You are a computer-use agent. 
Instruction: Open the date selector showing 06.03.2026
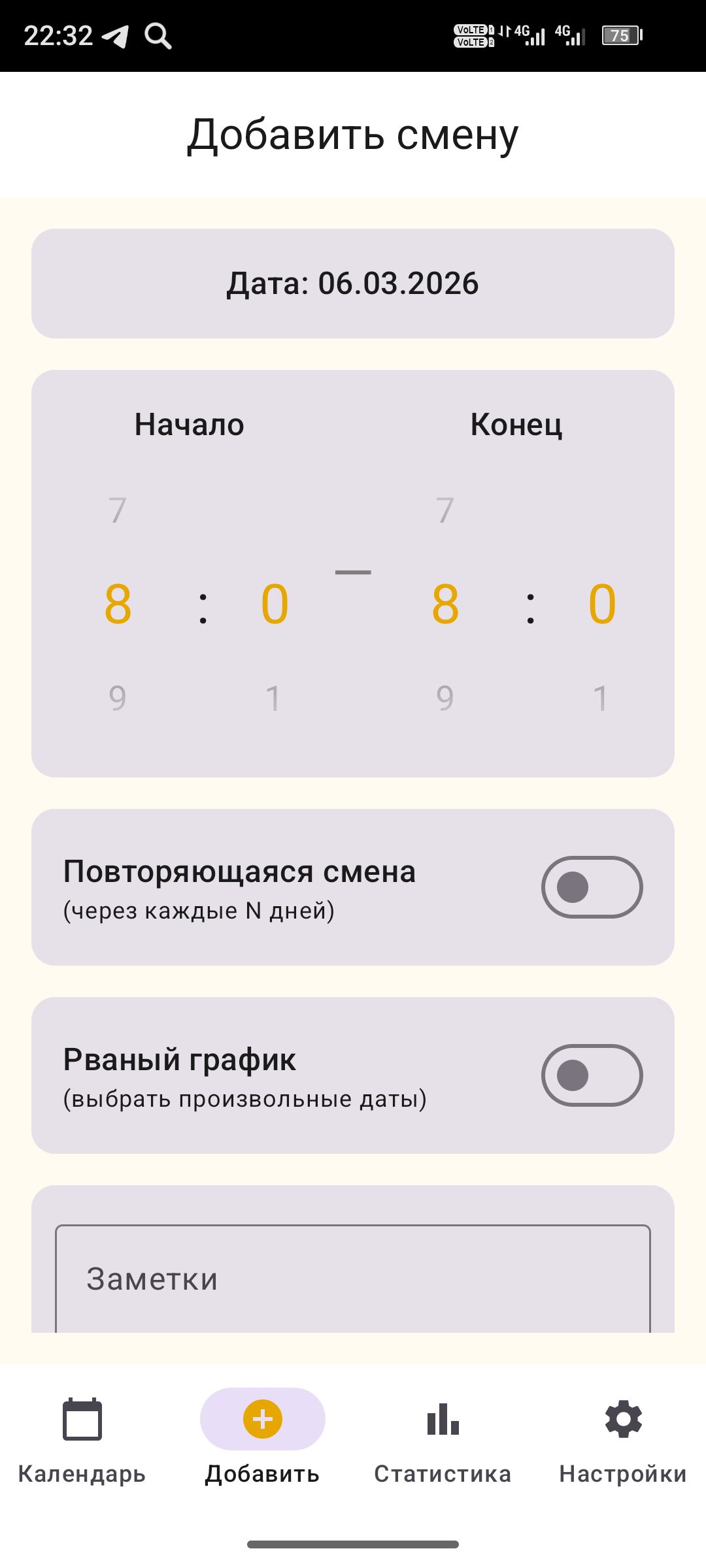pos(353,283)
